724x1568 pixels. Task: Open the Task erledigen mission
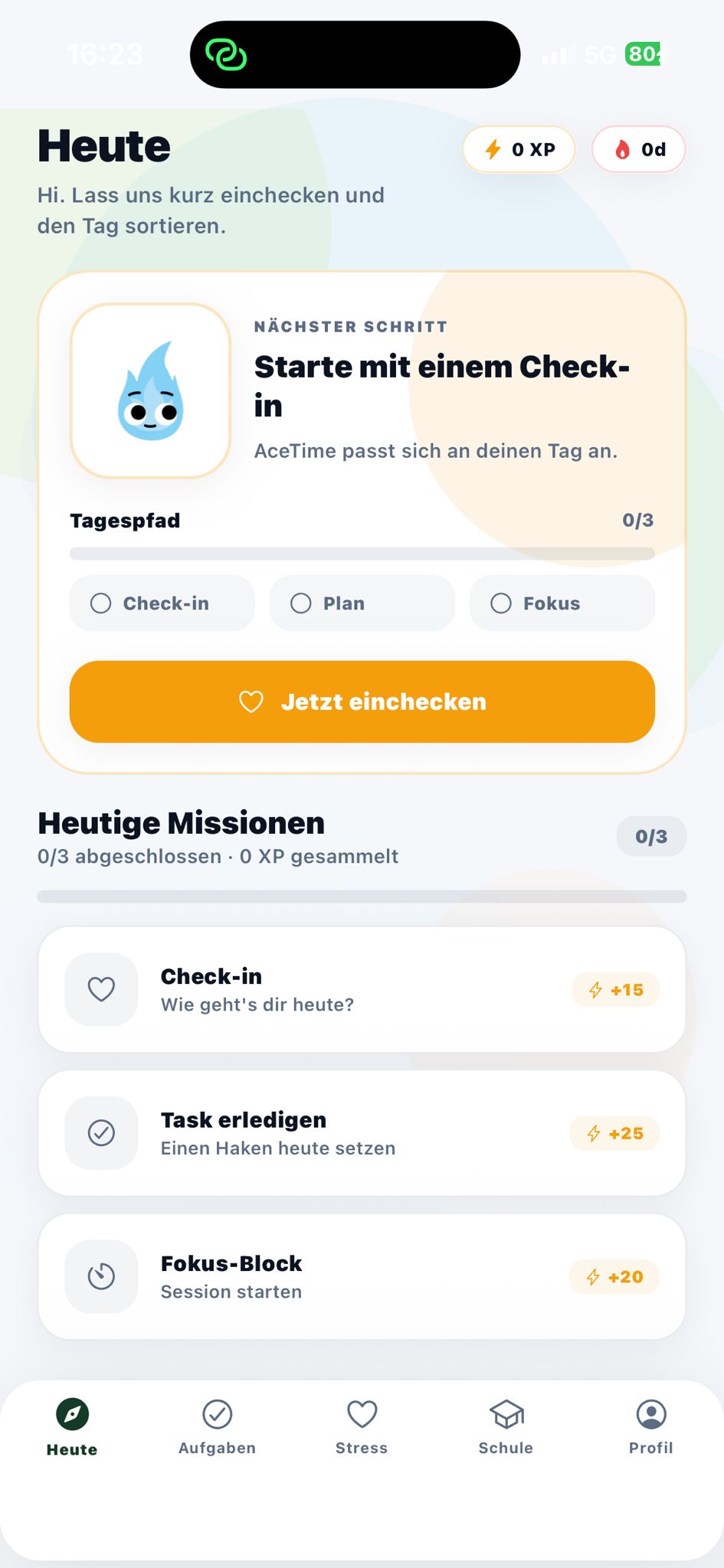362,1132
